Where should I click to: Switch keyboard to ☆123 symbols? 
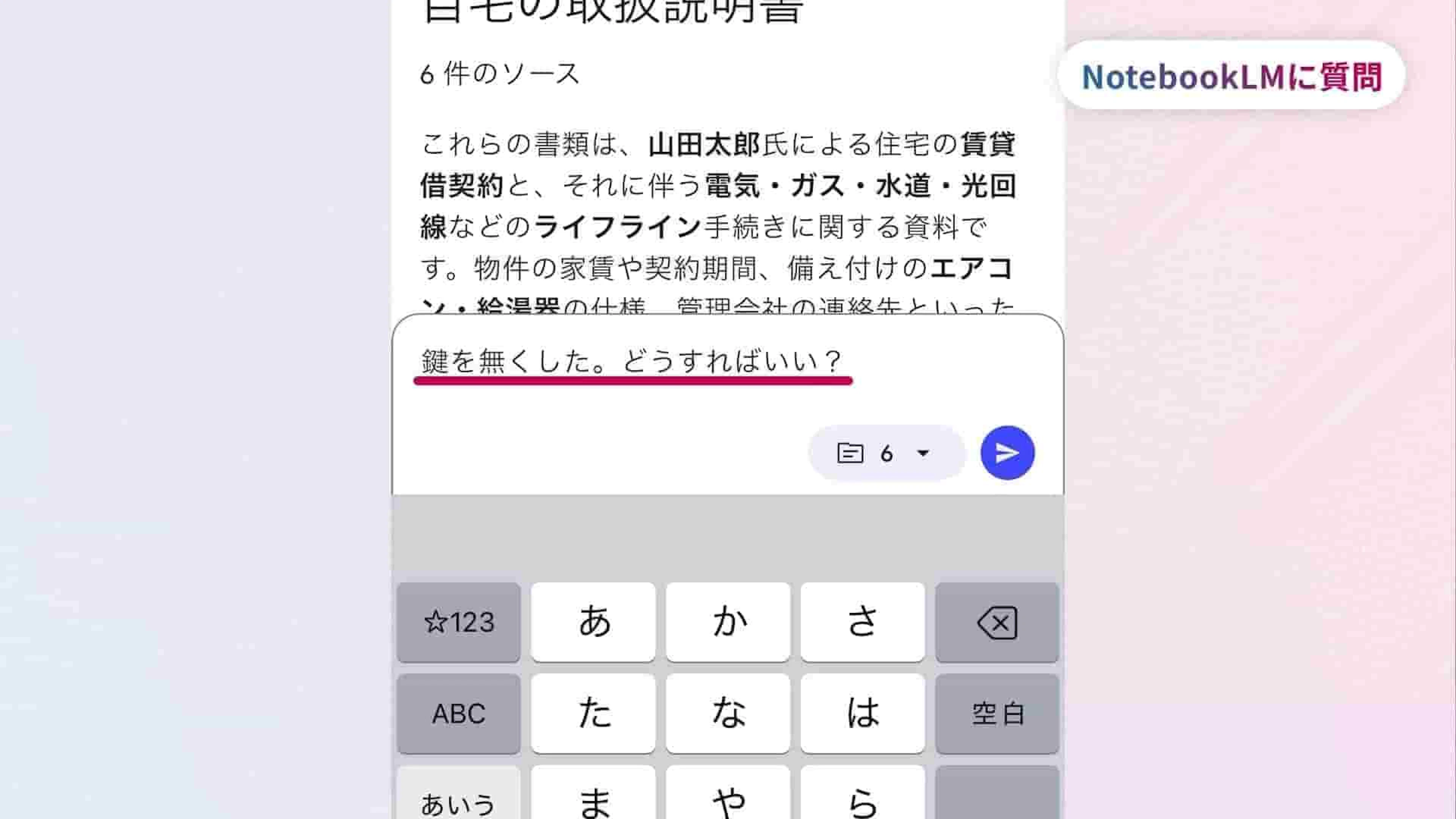coord(458,622)
